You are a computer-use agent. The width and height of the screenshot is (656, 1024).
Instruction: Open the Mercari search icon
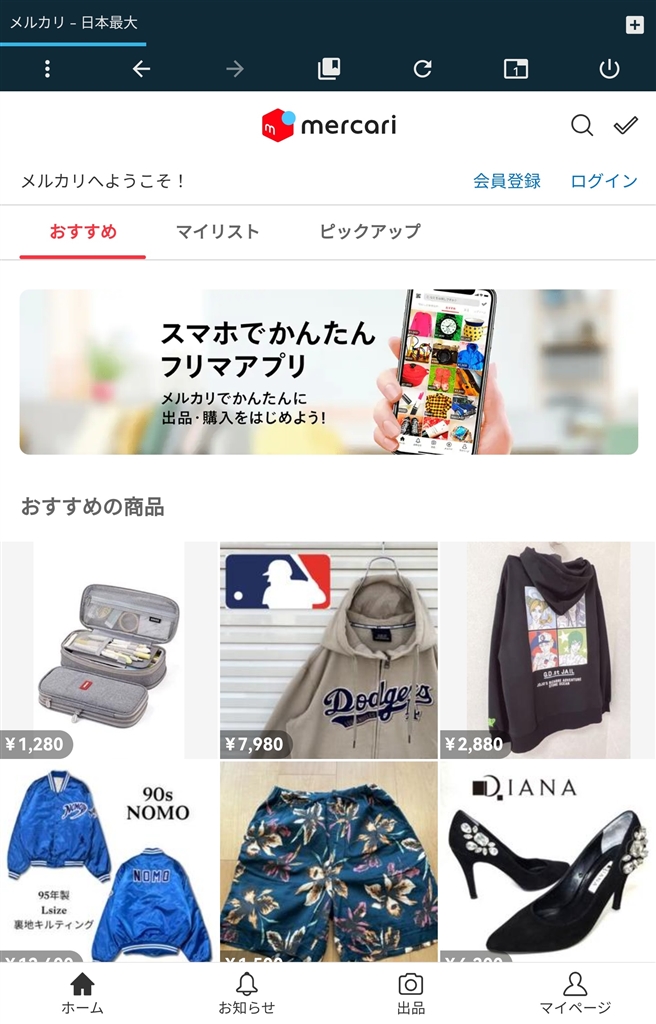(x=582, y=125)
